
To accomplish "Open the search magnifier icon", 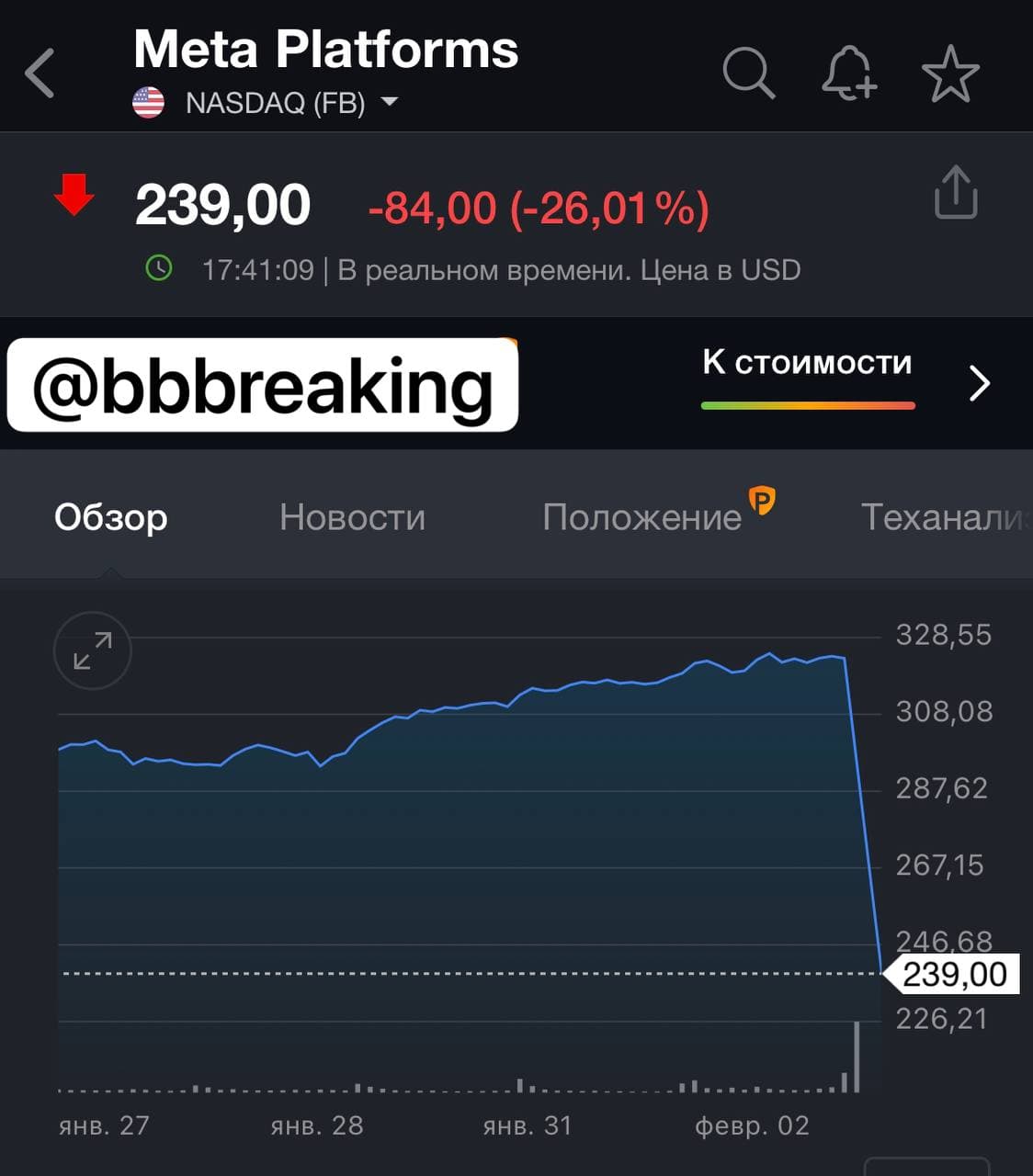I will click(x=748, y=73).
